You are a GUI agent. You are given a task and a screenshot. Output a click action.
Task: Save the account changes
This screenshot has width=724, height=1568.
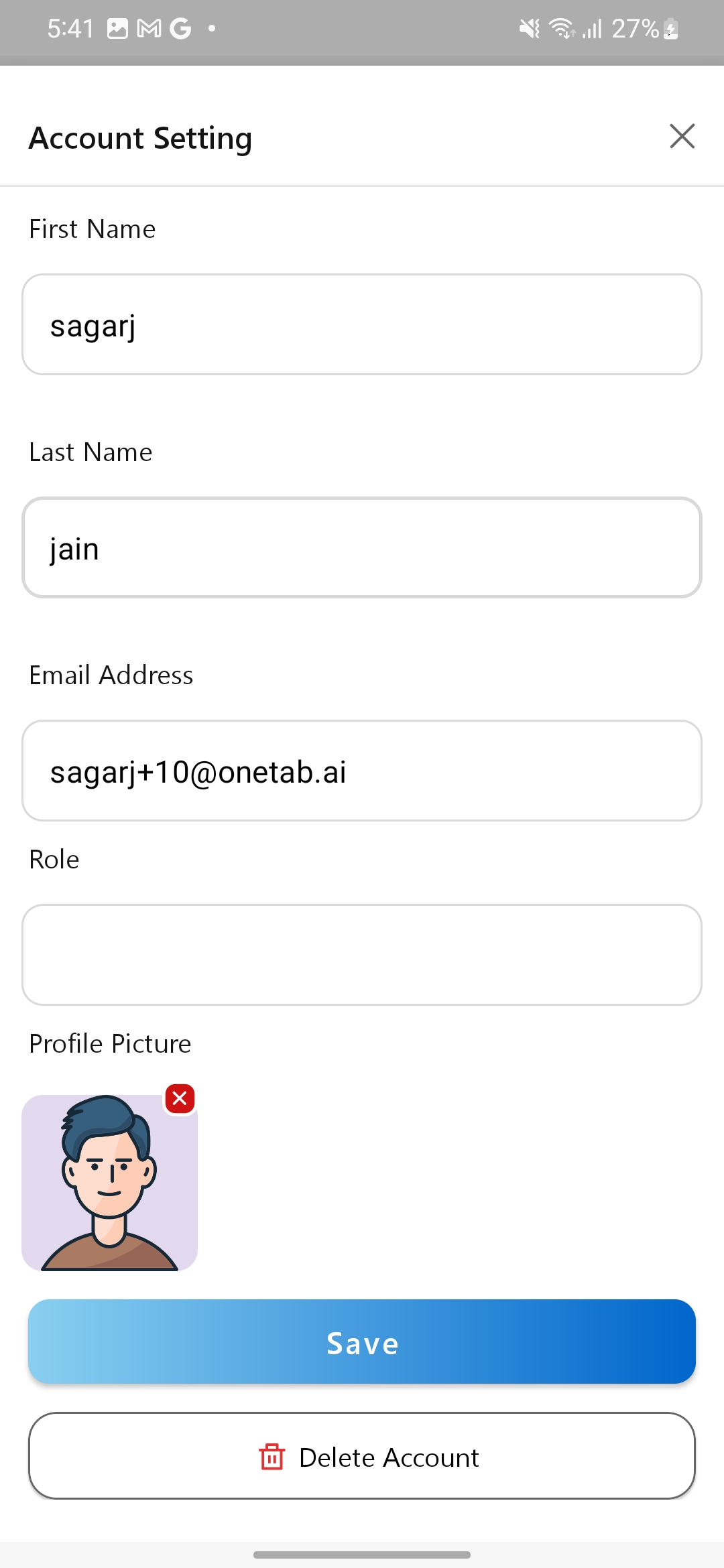[x=362, y=1342]
